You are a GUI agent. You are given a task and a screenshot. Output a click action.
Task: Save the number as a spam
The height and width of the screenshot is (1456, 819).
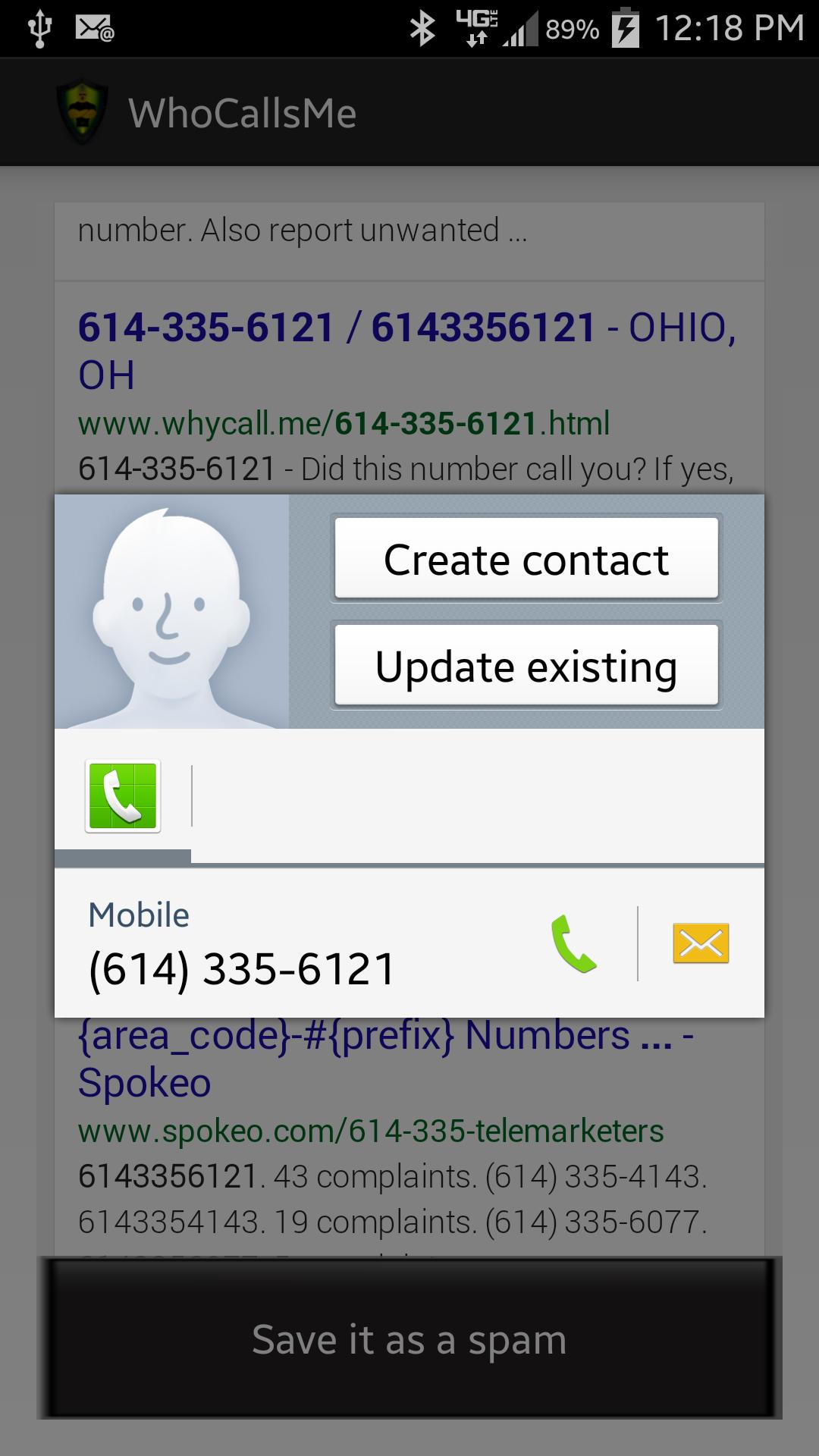coord(409,1339)
